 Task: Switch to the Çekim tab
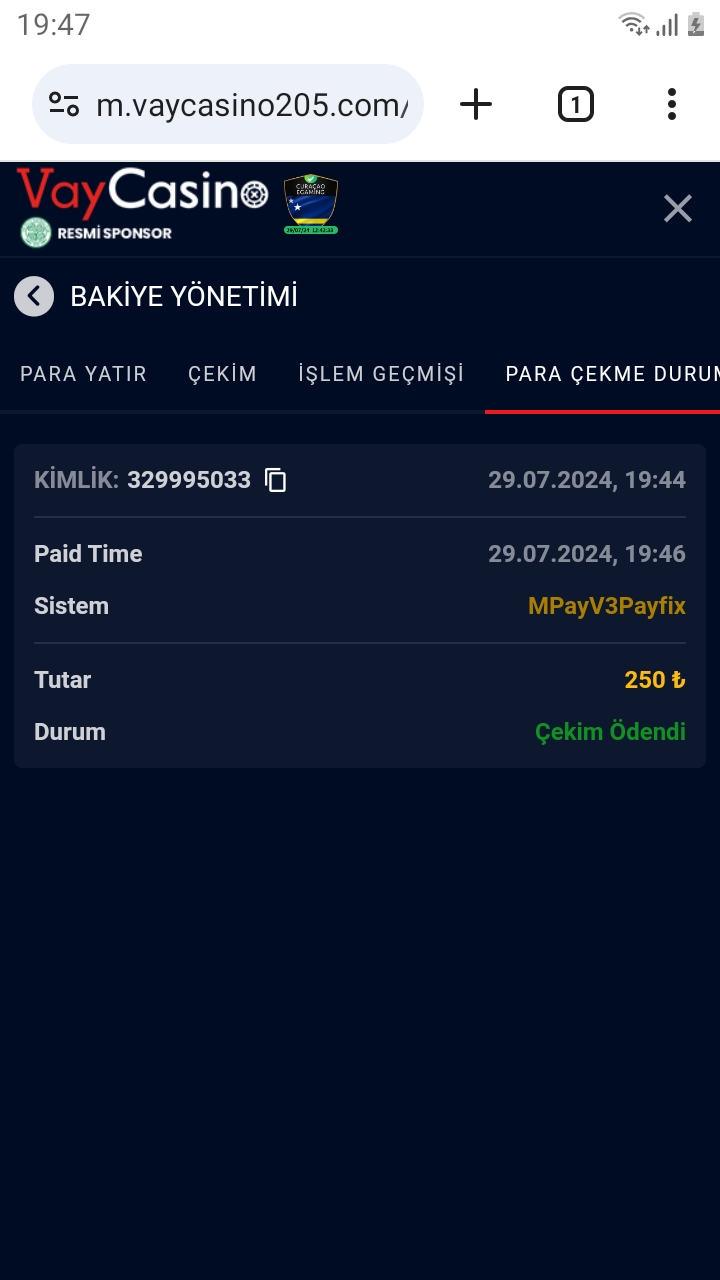(222, 374)
